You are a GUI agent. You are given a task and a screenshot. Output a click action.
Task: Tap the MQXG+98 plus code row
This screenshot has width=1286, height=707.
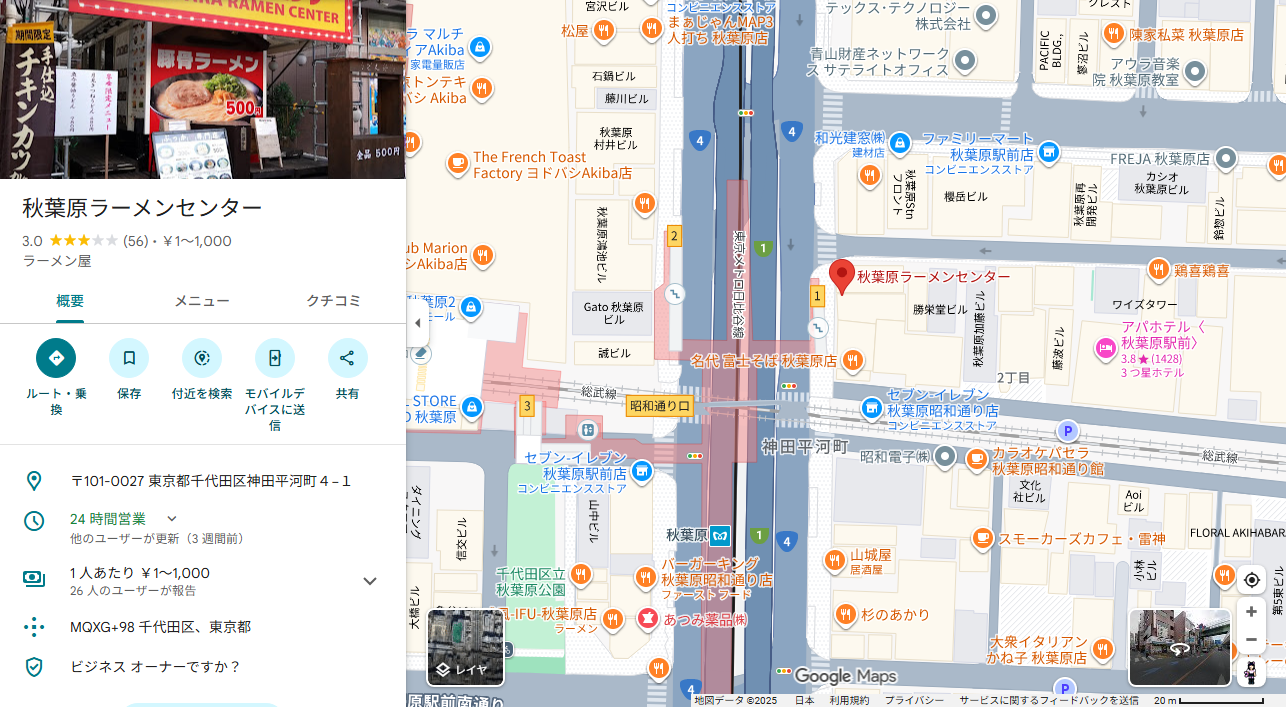coord(160,627)
